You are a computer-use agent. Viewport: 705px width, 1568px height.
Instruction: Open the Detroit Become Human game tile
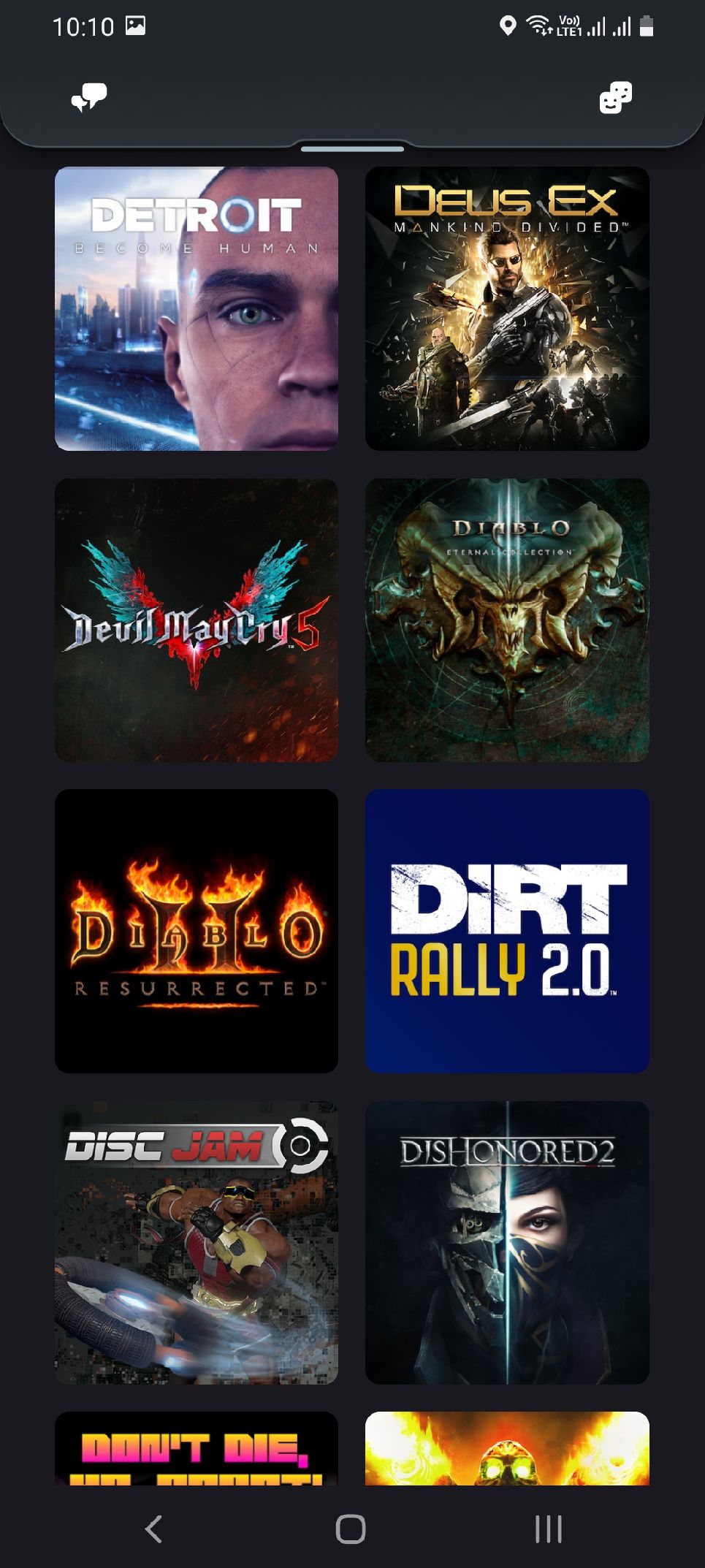click(197, 308)
